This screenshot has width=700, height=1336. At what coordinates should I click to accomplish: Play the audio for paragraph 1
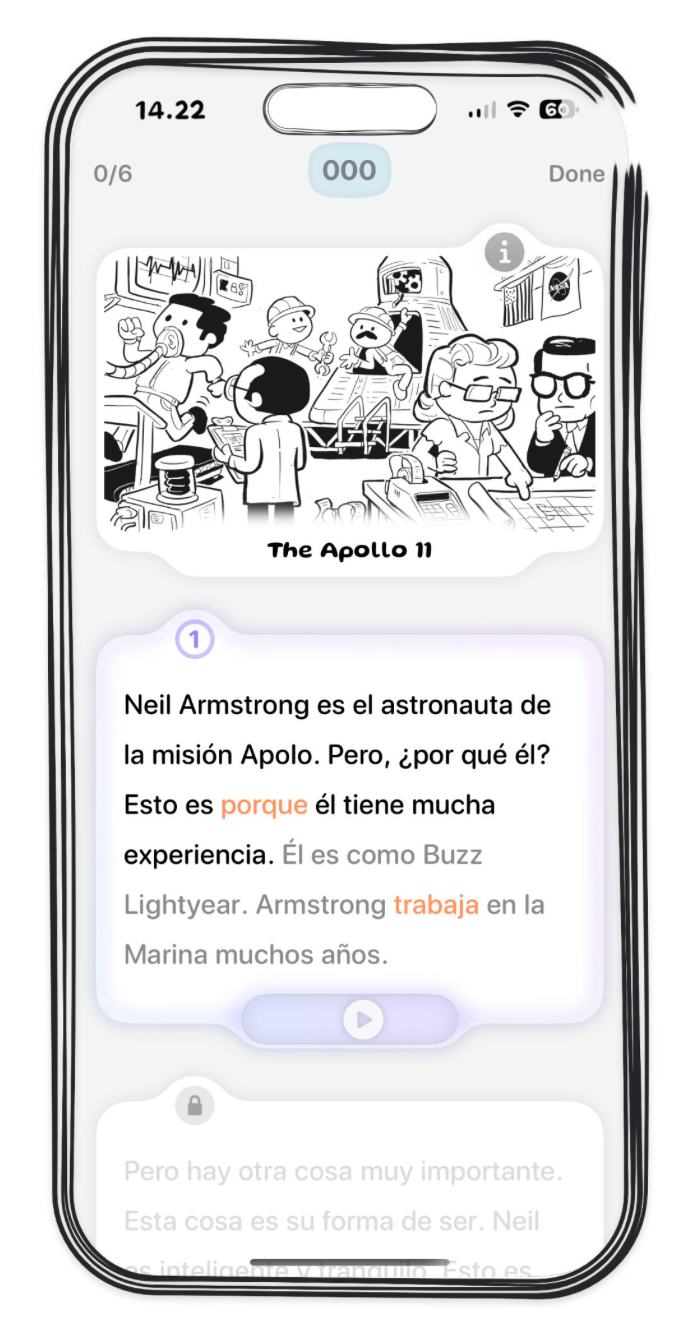pos(362,1020)
